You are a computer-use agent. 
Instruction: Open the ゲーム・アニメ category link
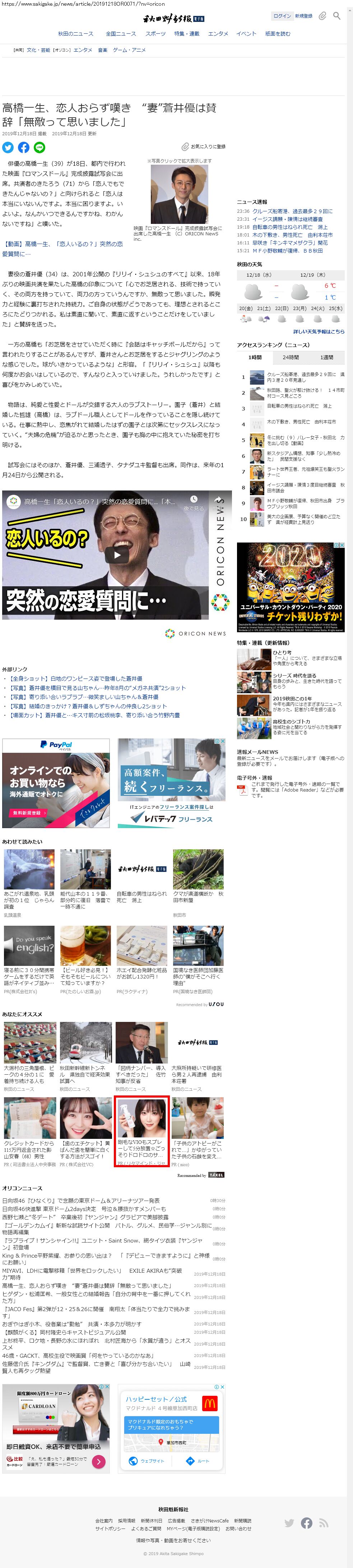click(x=129, y=50)
